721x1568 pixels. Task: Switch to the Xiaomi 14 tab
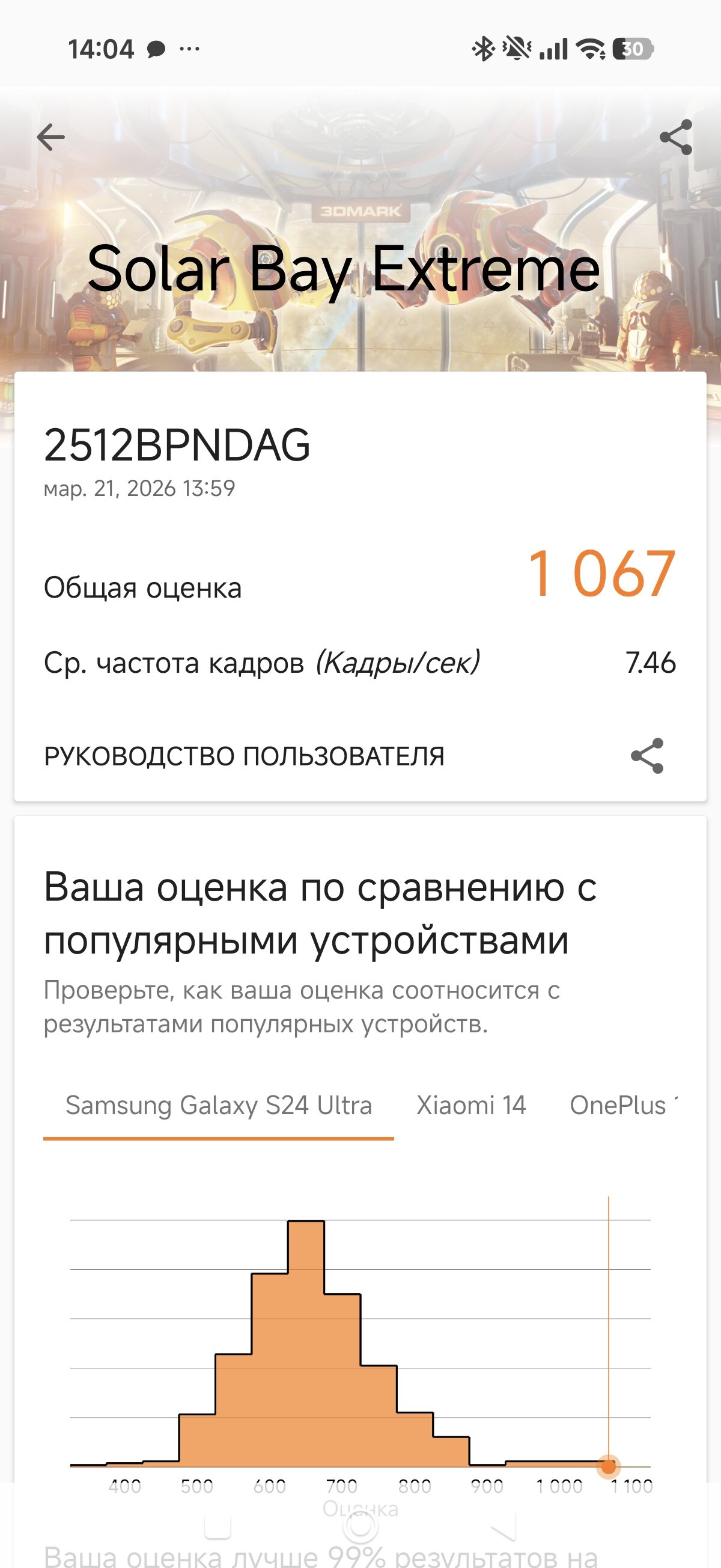(x=471, y=1106)
